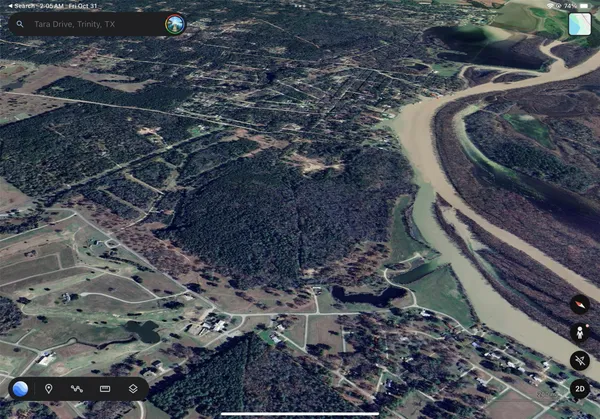The height and width of the screenshot is (419, 600).
Task: Open the profile avatar in search bar
Action: 174,24
